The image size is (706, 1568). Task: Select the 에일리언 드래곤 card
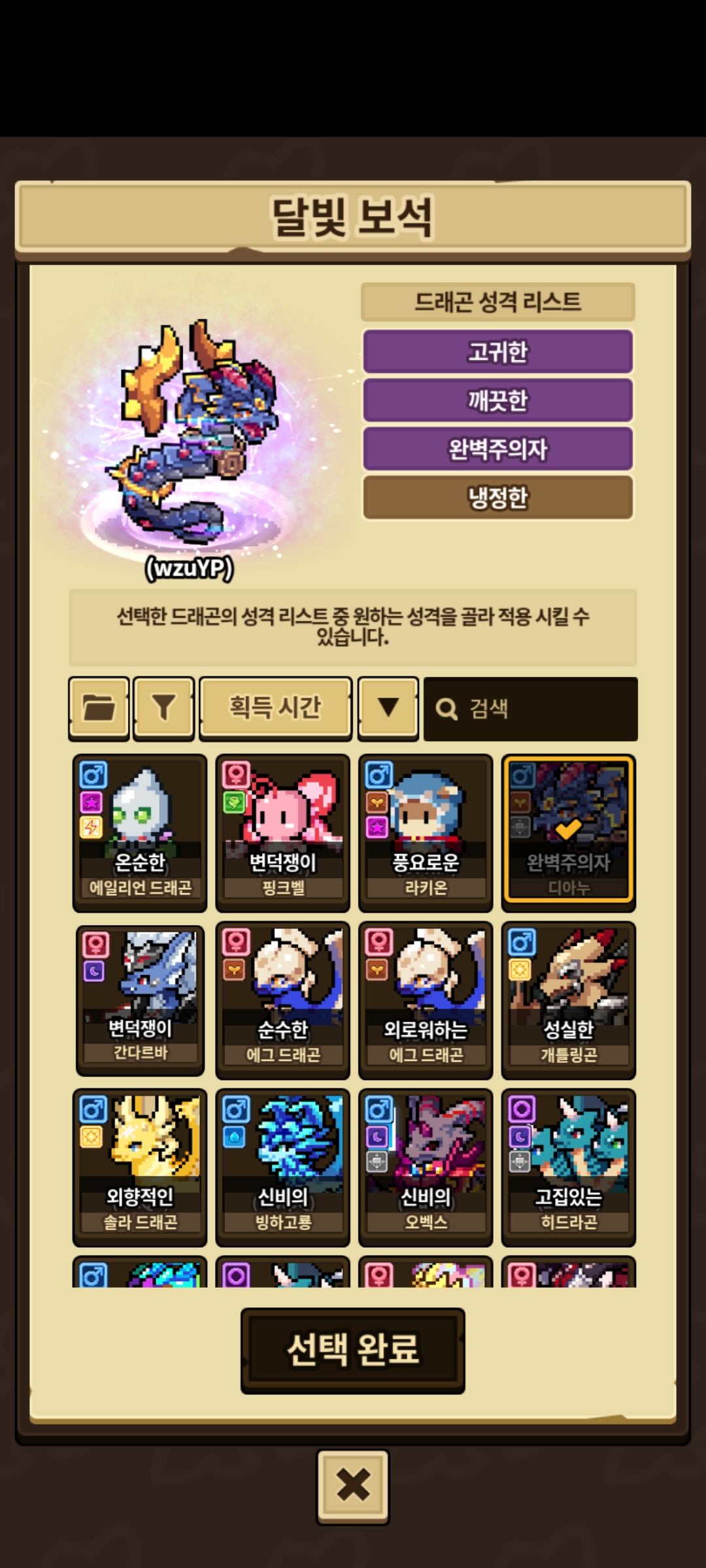(140, 832)
